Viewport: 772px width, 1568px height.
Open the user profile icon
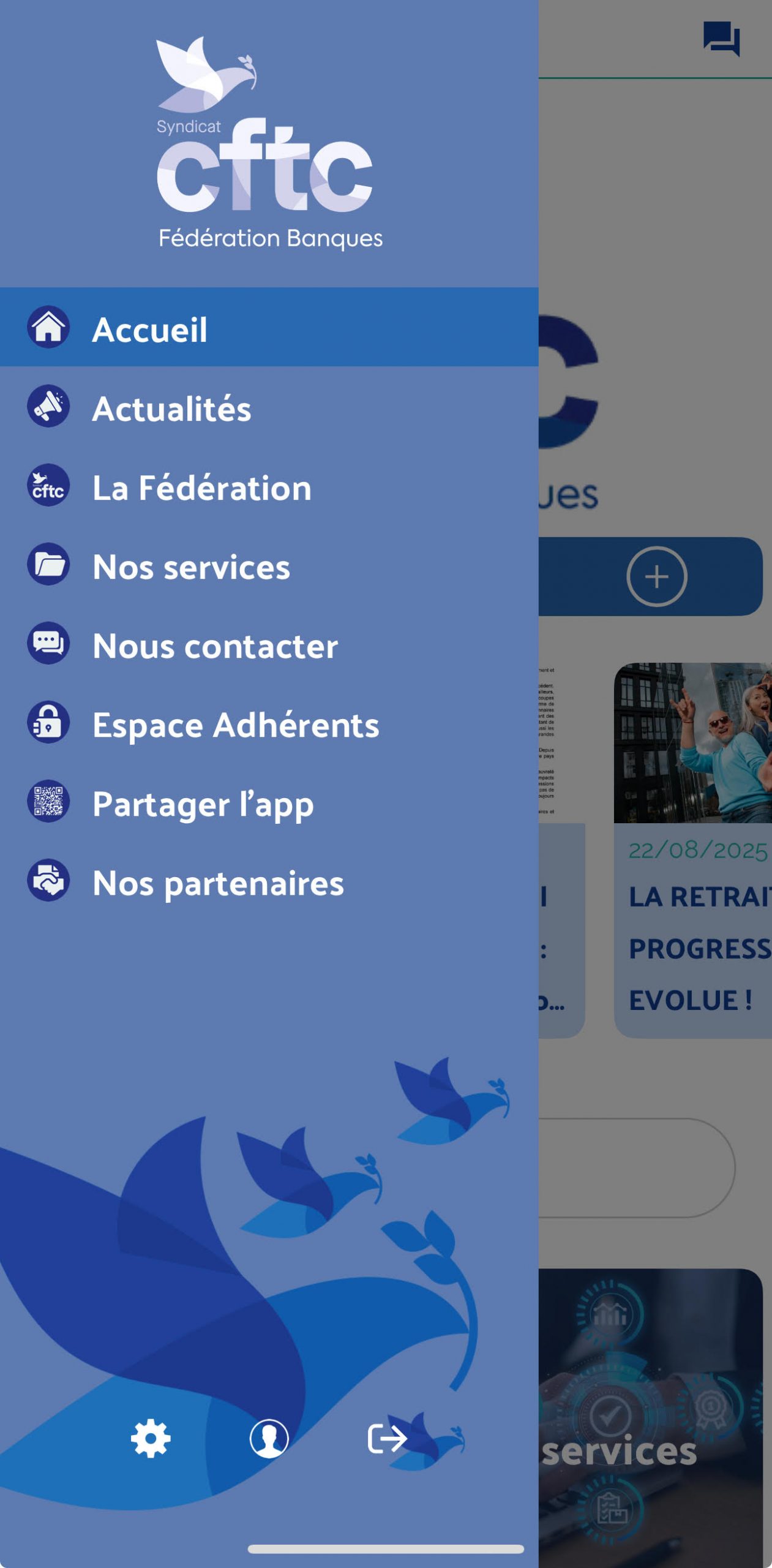[x=269, y=1439]
